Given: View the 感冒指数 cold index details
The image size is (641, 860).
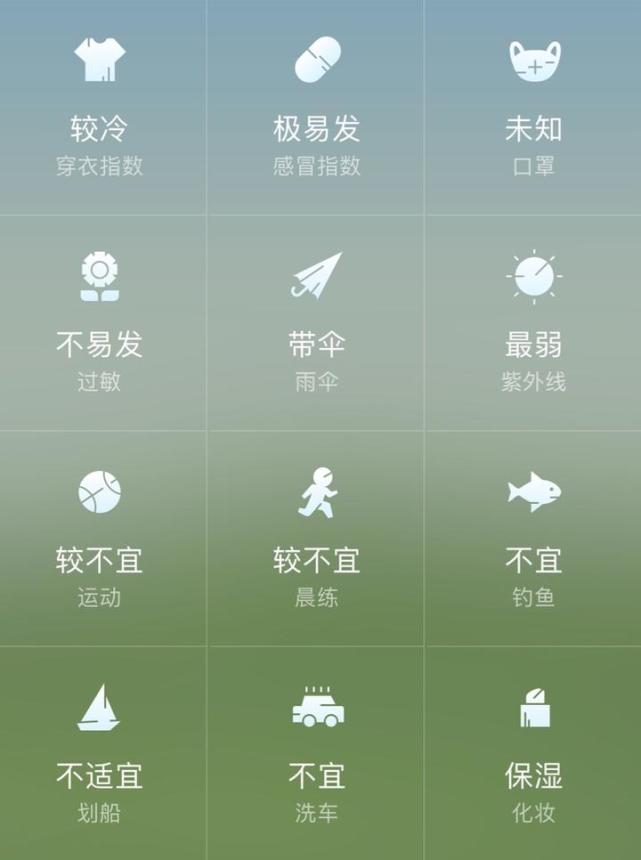Looking at the screenshot, I should [x=316, y=108].
